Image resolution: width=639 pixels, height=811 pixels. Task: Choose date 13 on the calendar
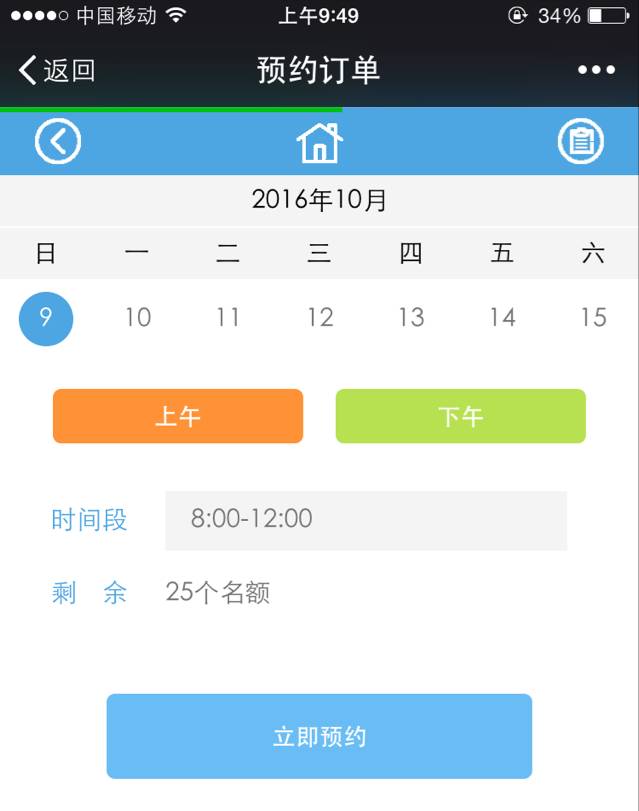[x=411, y=318]
